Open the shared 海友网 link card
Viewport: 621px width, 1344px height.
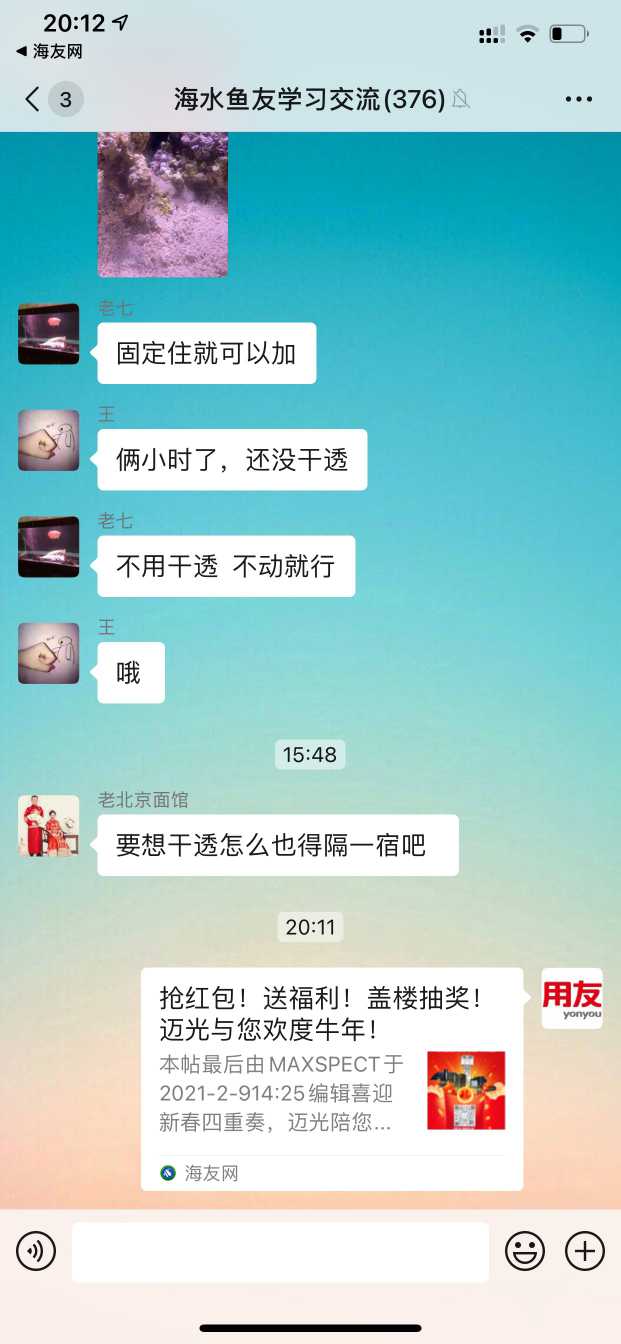(x=331, y=1078)
